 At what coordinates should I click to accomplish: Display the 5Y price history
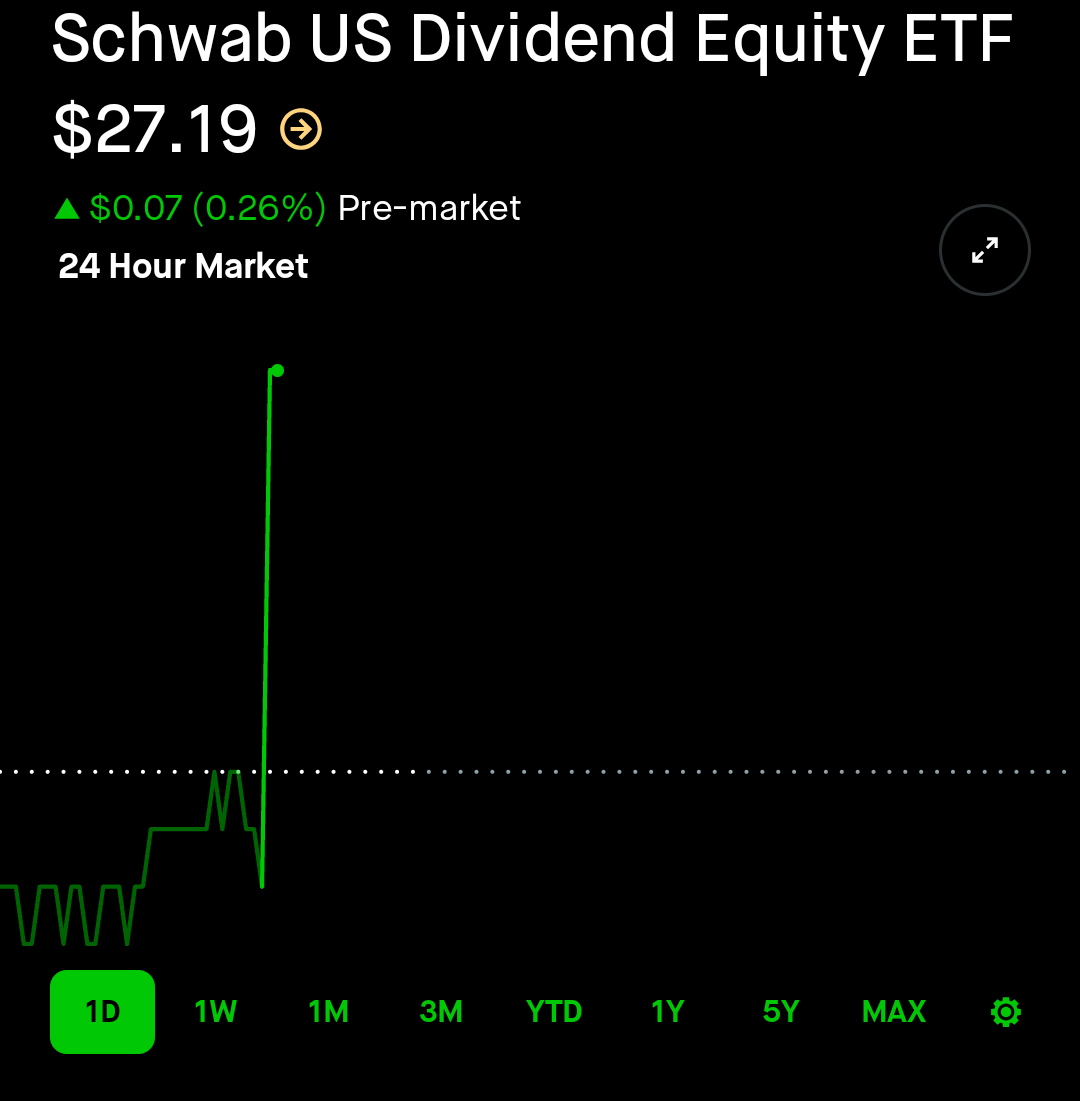780,1012
